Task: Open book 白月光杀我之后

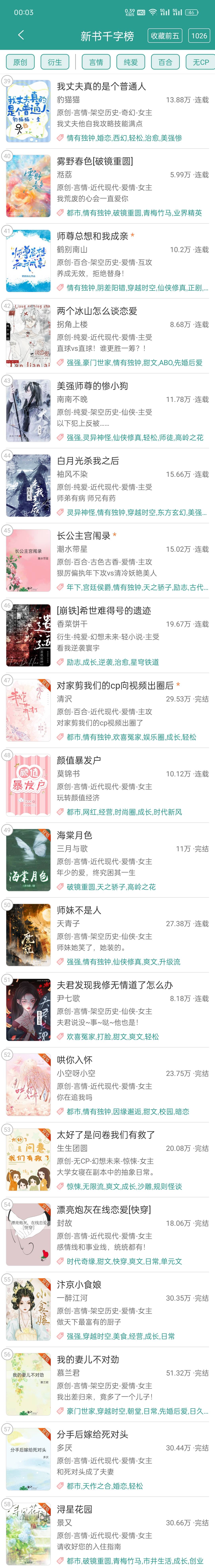Action: [x=88, y=461]
